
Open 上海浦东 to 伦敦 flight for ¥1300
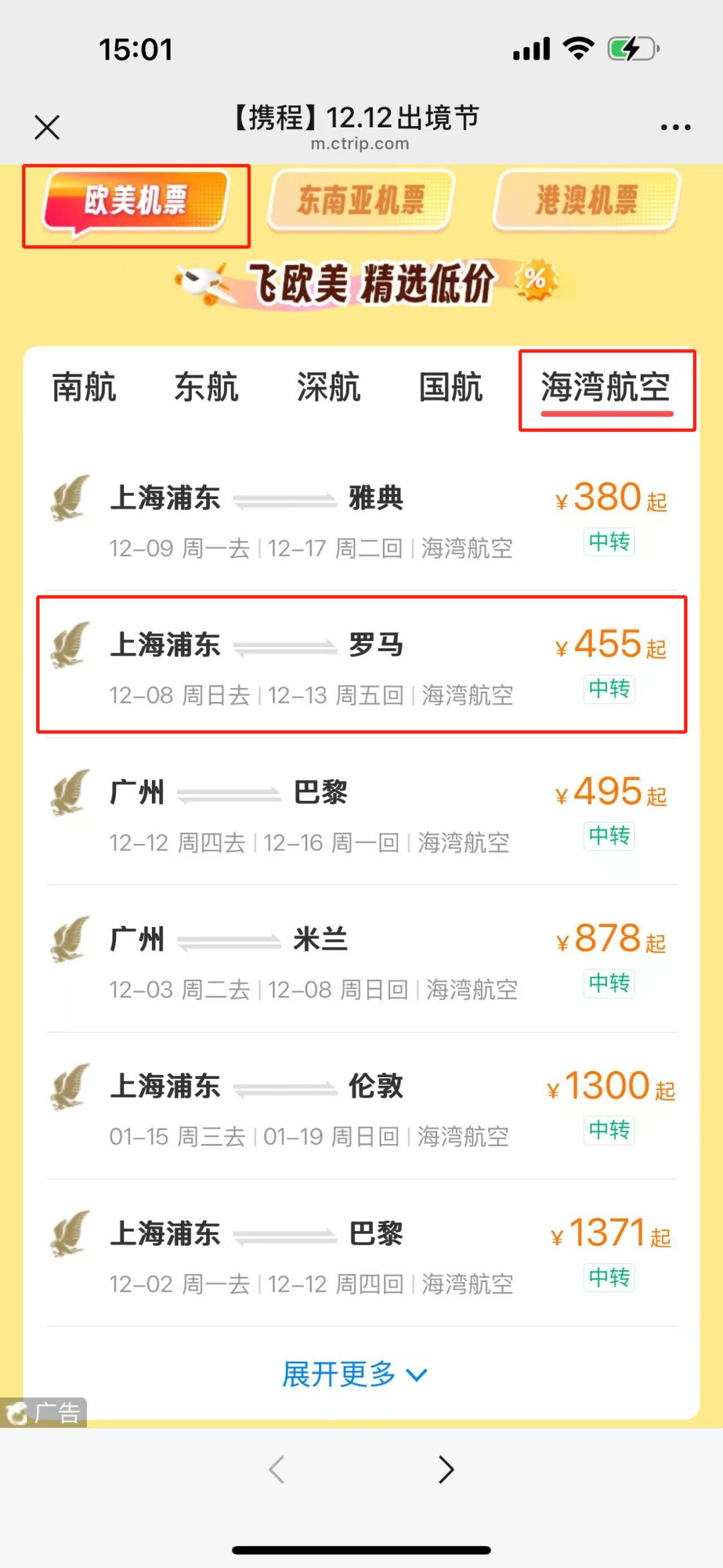pyautogui.click(x=361, y=1106)
